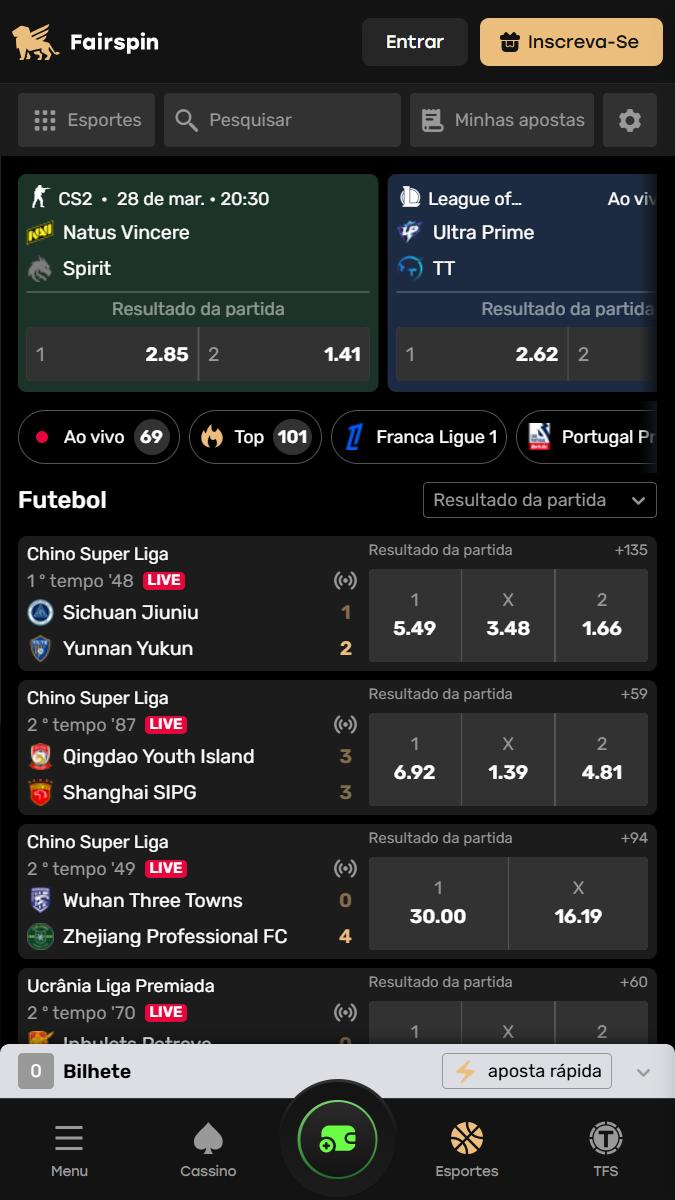Image resolution: width=675 pixels, height=1200 pixels.
Task: Filter by Ao vivo chip
Action: click(98, 437)
